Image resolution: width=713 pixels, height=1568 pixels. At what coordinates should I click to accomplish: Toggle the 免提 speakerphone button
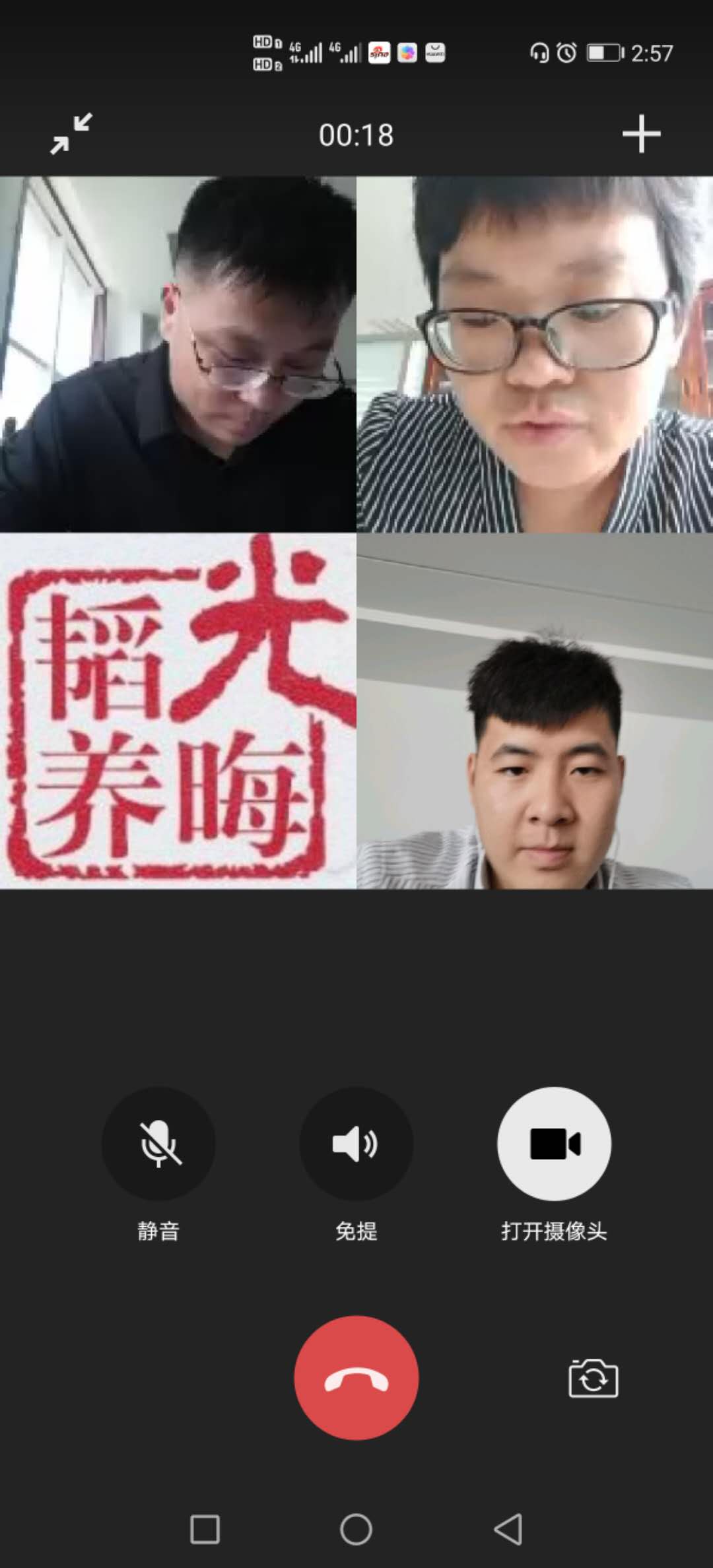tap(356, 1144)
